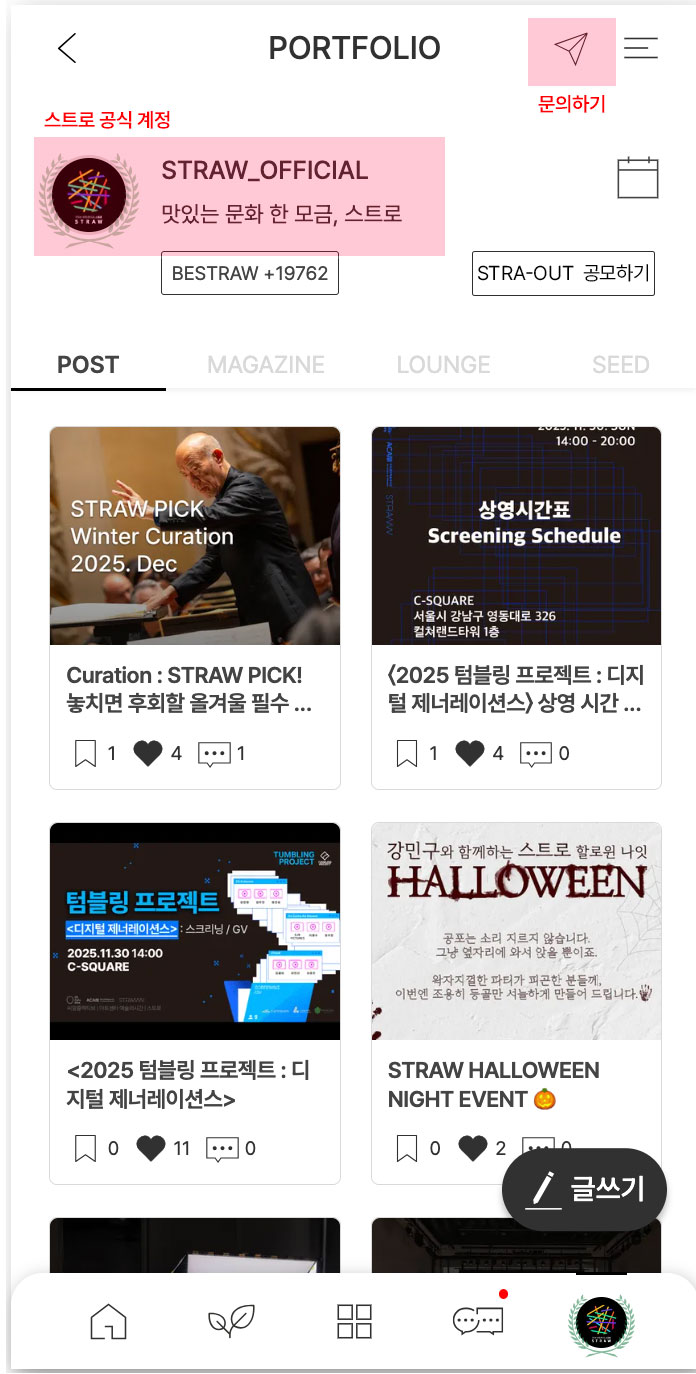Screen dimensions: 696x1374
Task: Open the hamburger menu
Action: [641, 48]
